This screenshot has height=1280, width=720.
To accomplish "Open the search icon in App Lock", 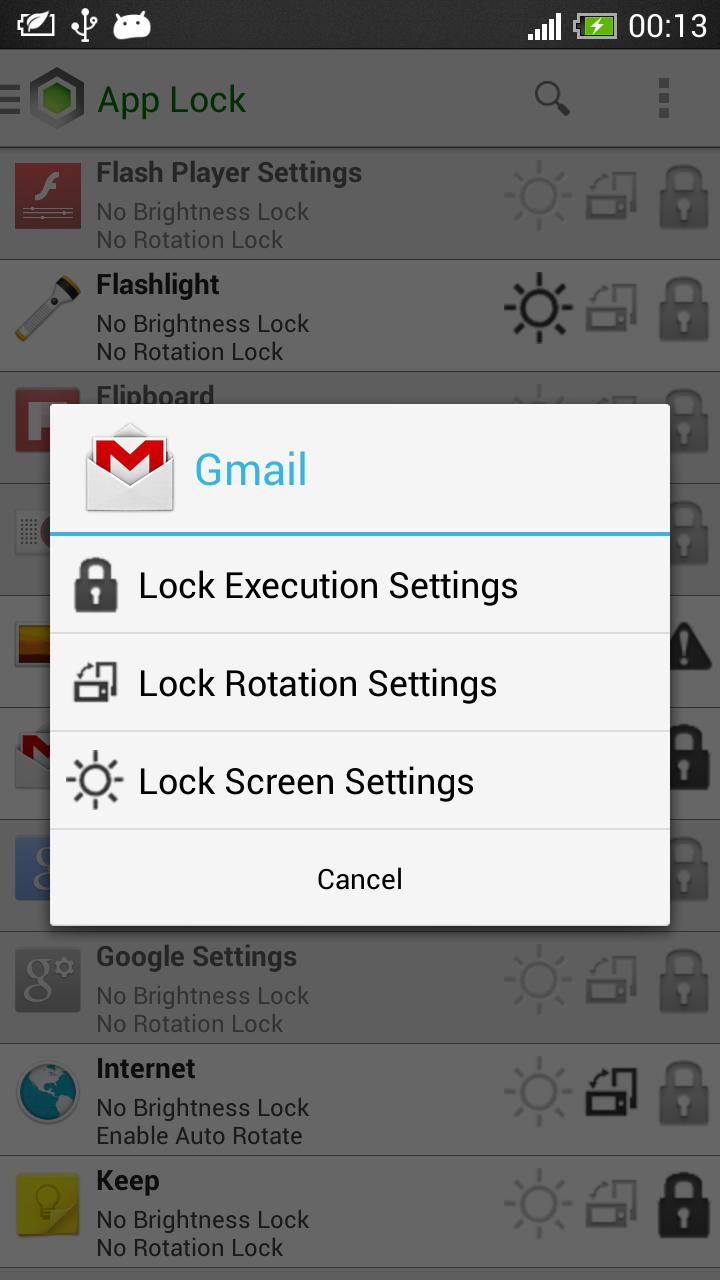I will click(551, 99).
